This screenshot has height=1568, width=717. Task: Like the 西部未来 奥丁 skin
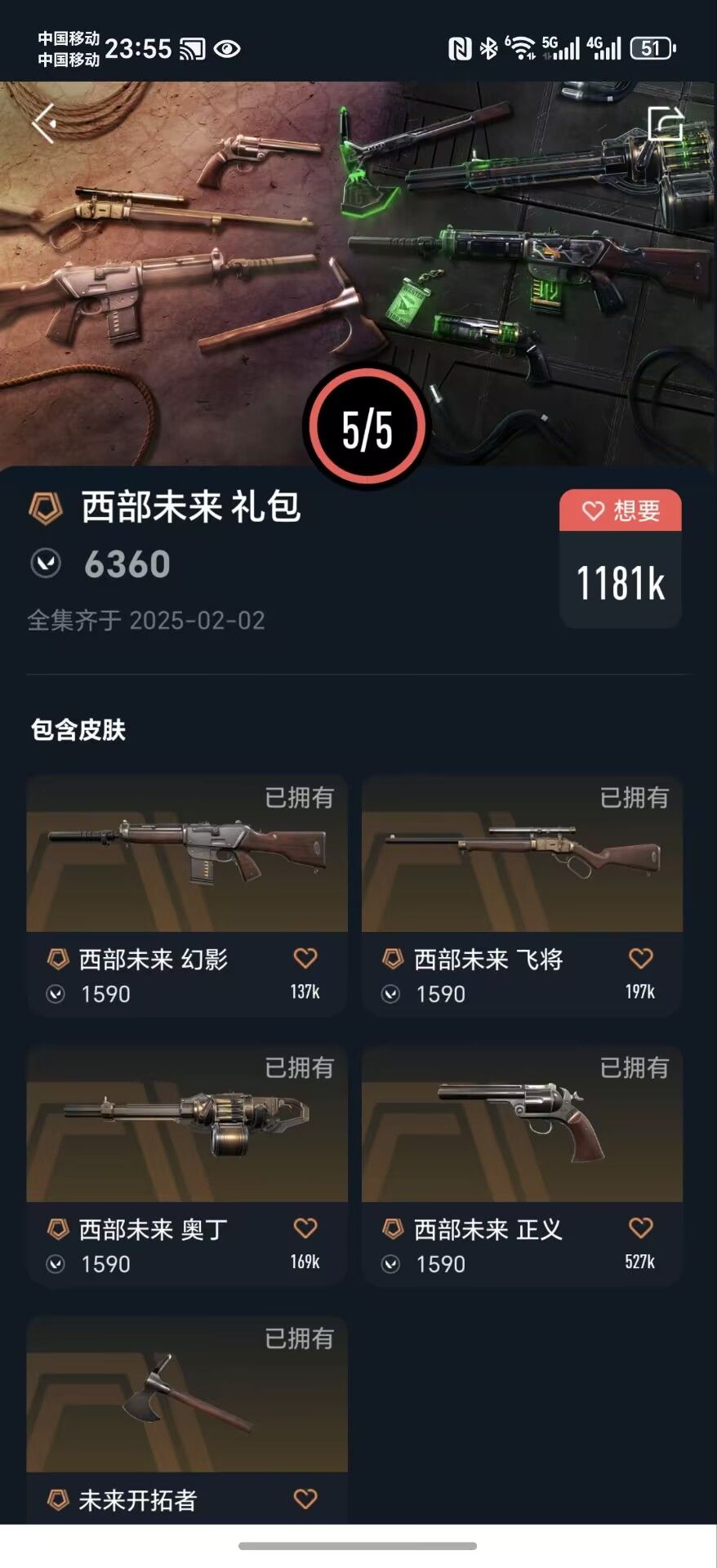click(x=305, y=1227)
